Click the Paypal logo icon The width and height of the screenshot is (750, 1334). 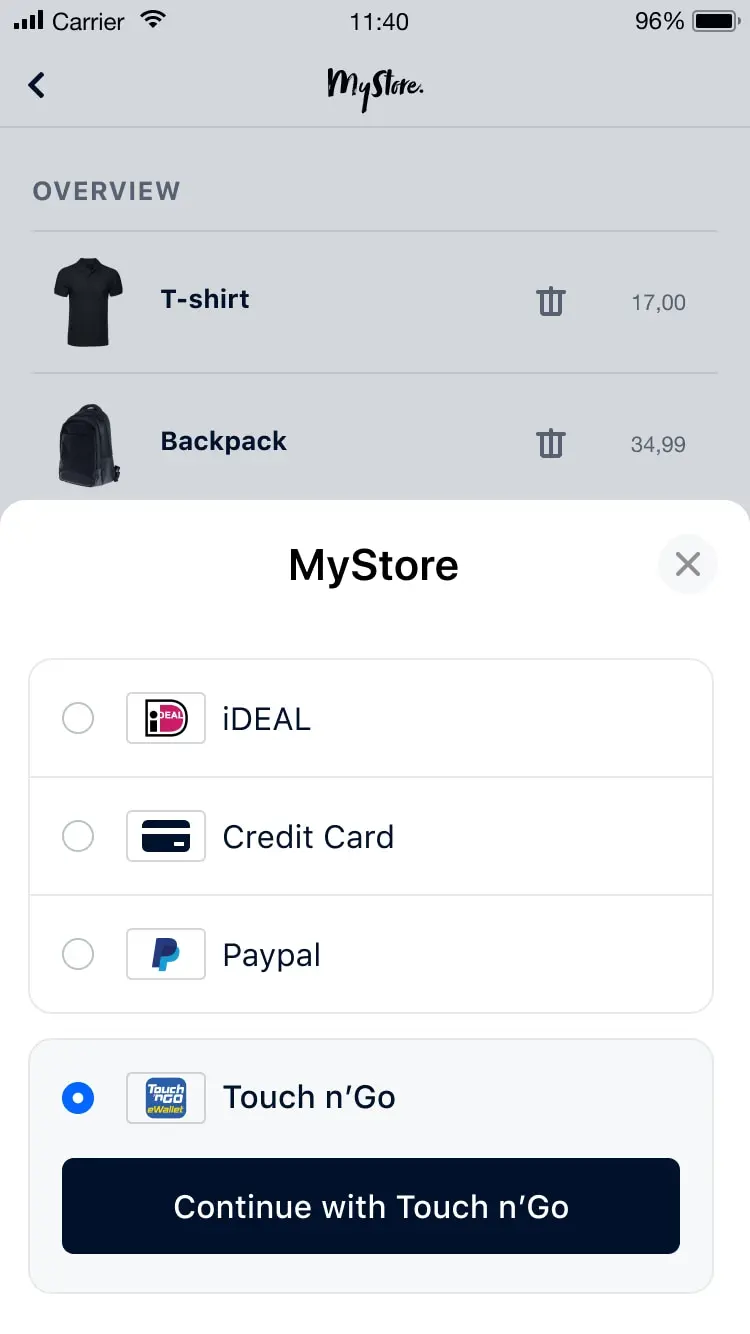tap(165, 954)
